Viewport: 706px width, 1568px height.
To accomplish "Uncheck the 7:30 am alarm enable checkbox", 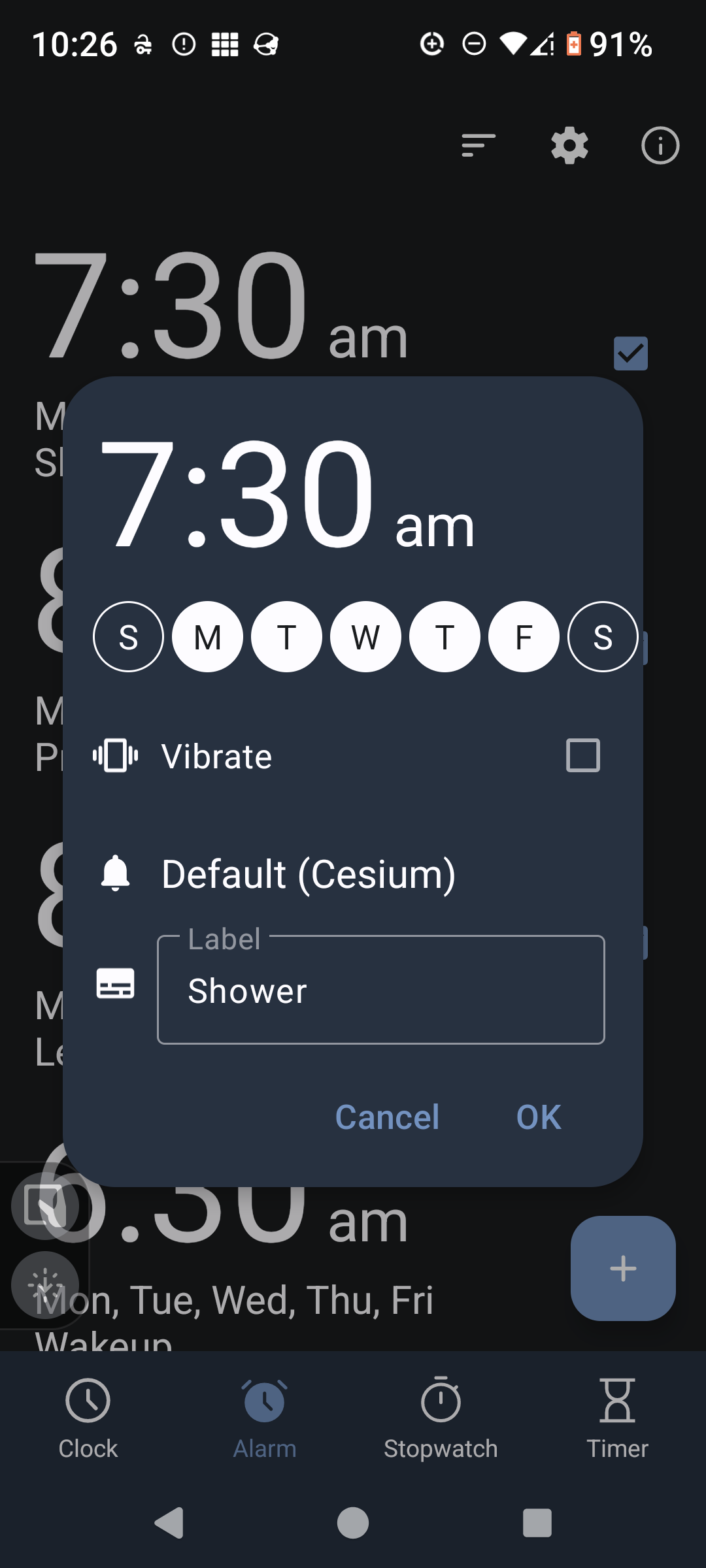I will tap(630, 353).
